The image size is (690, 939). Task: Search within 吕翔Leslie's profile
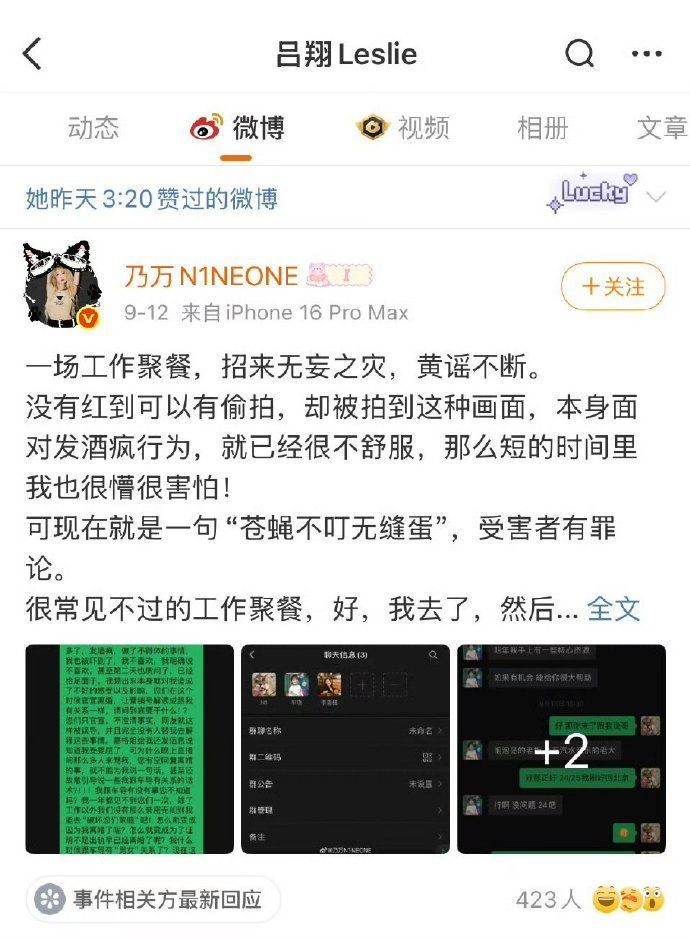(579, 53)
